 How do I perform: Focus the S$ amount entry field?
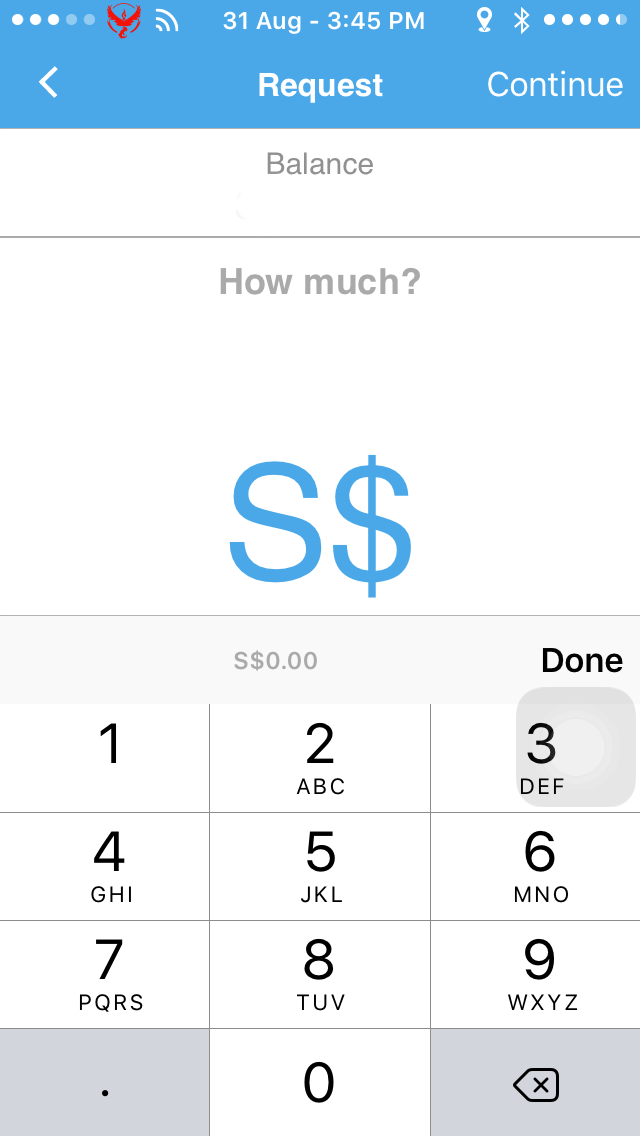[320, 525]
